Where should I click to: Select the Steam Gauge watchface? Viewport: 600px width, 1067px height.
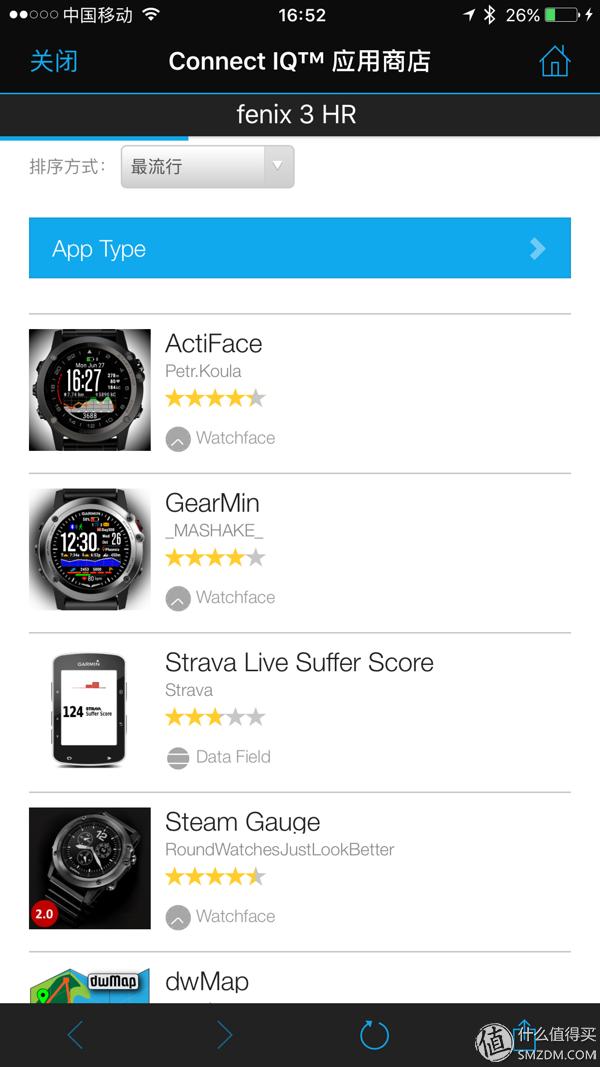pyautogui.click(x=242, y=823)
